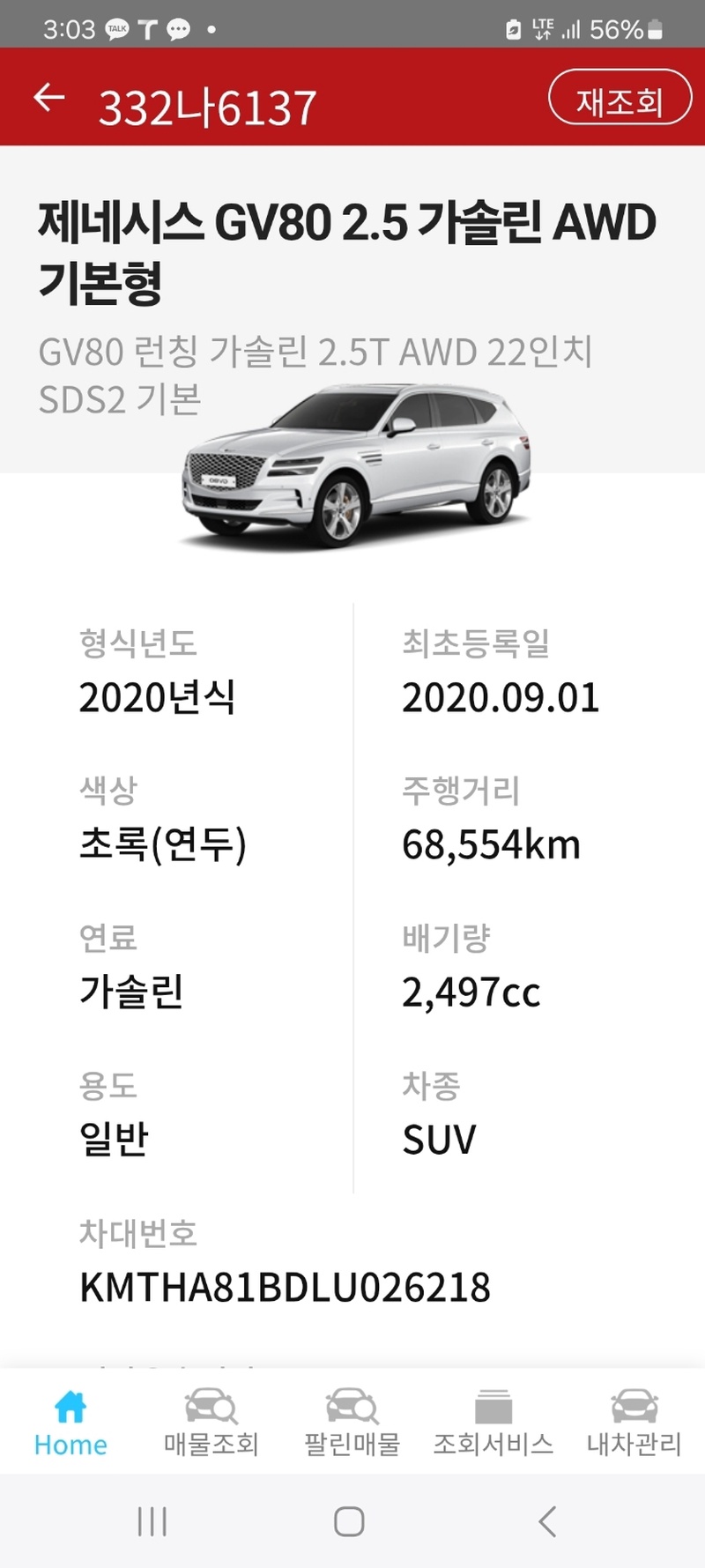Image resolution: width=705 pixels, height=1568 pixels.
Task: Open the 팔린매물 tab
Action: coord(352,1423)
